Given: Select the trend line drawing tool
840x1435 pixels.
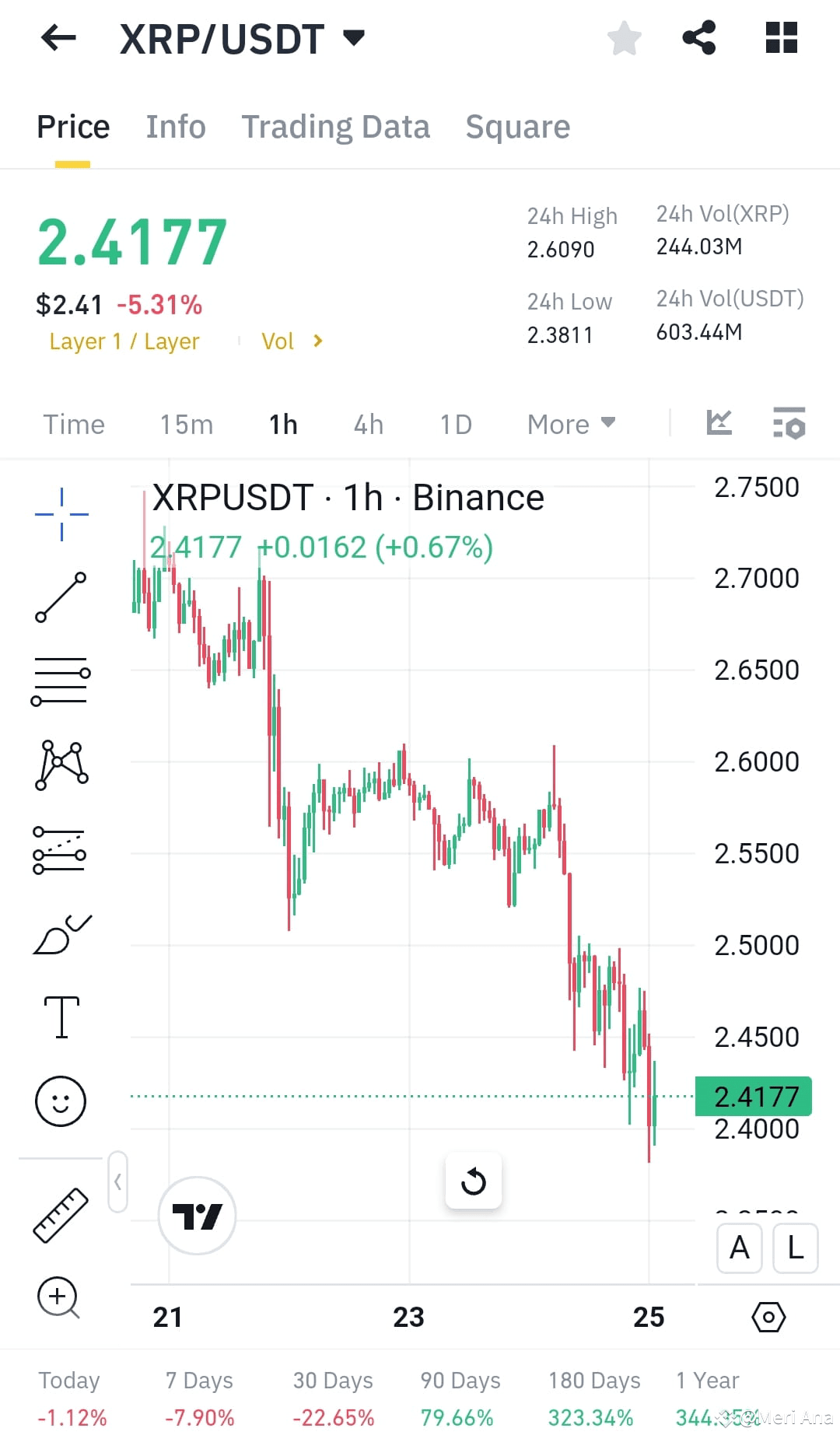Looking at the screenshot, I should tap(61, 599).
